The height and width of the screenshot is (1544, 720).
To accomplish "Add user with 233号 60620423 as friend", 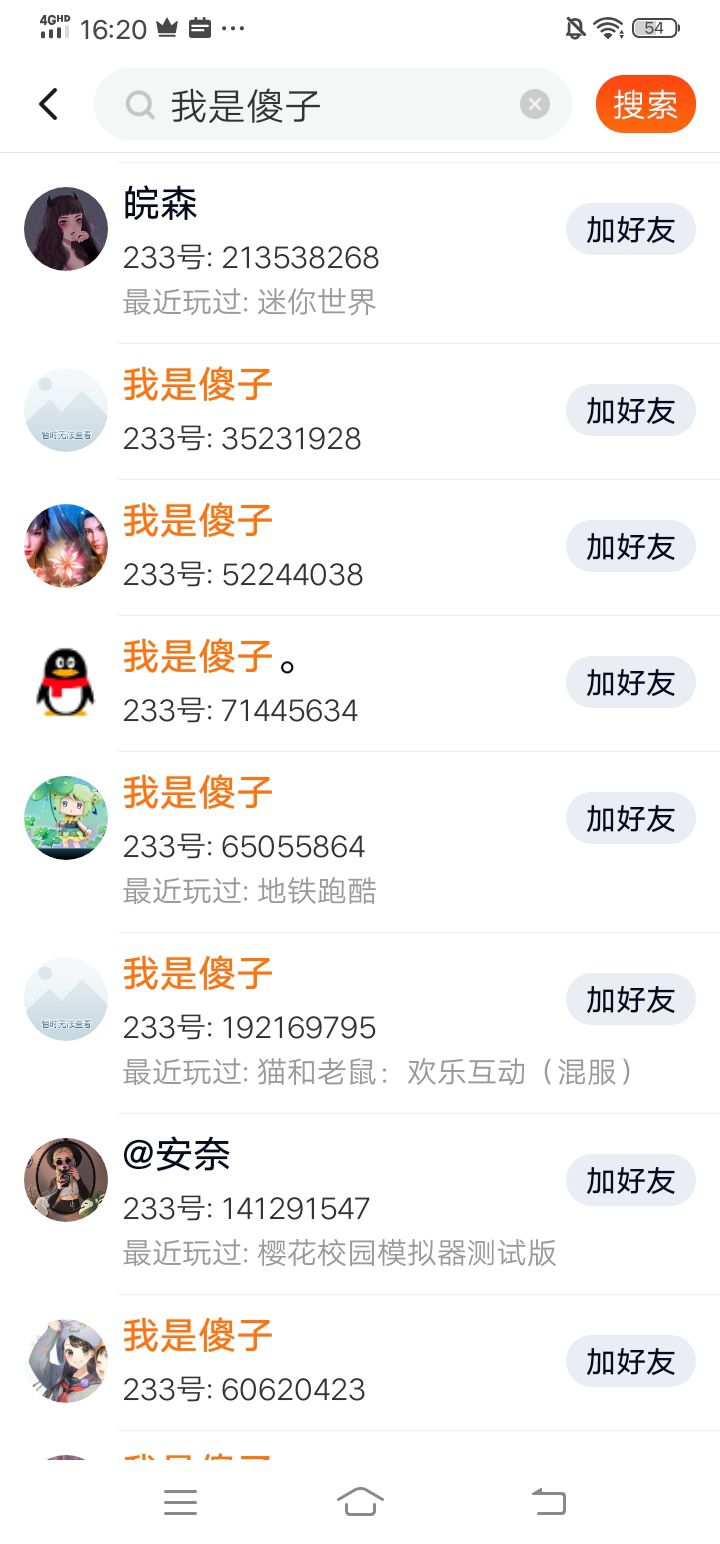I will (x=630, y=1361).
